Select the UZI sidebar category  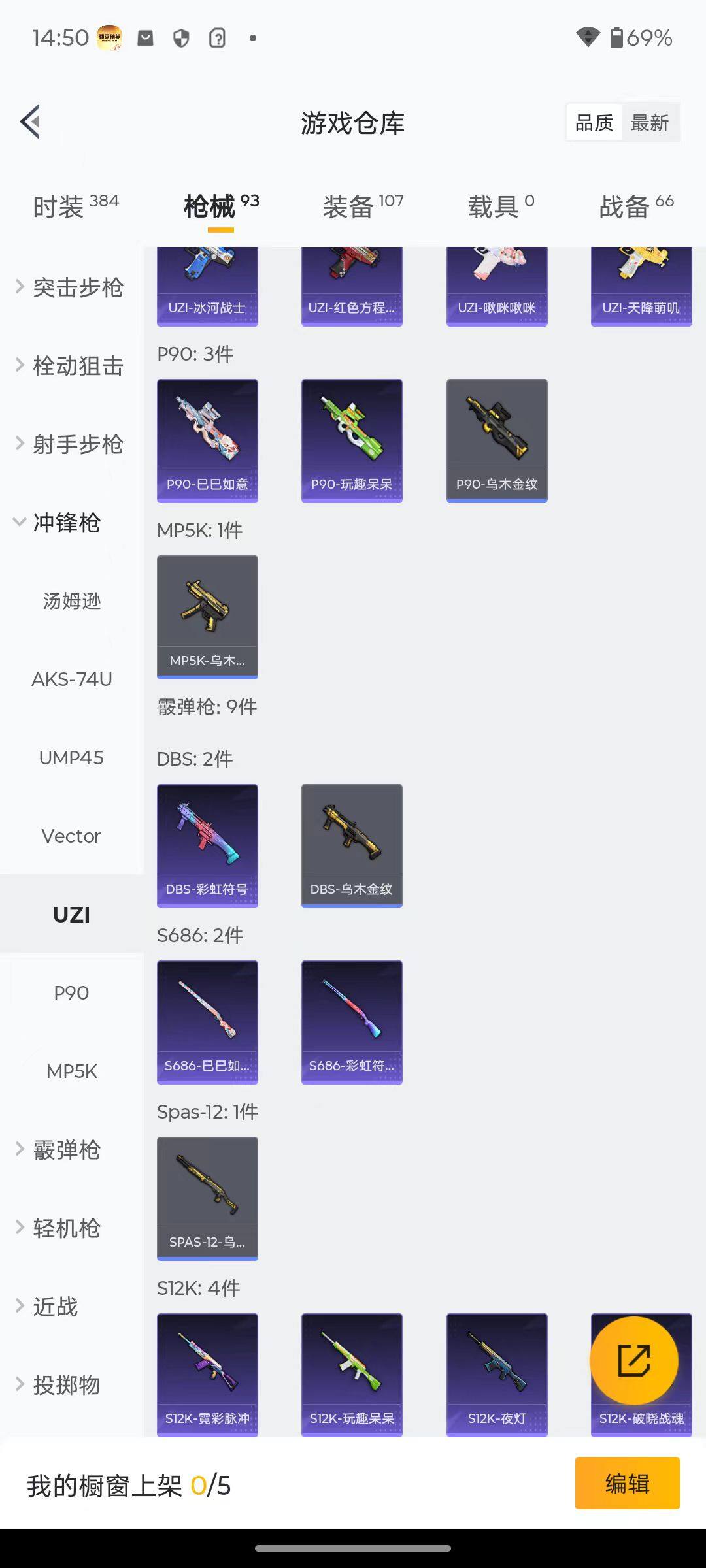71,914
